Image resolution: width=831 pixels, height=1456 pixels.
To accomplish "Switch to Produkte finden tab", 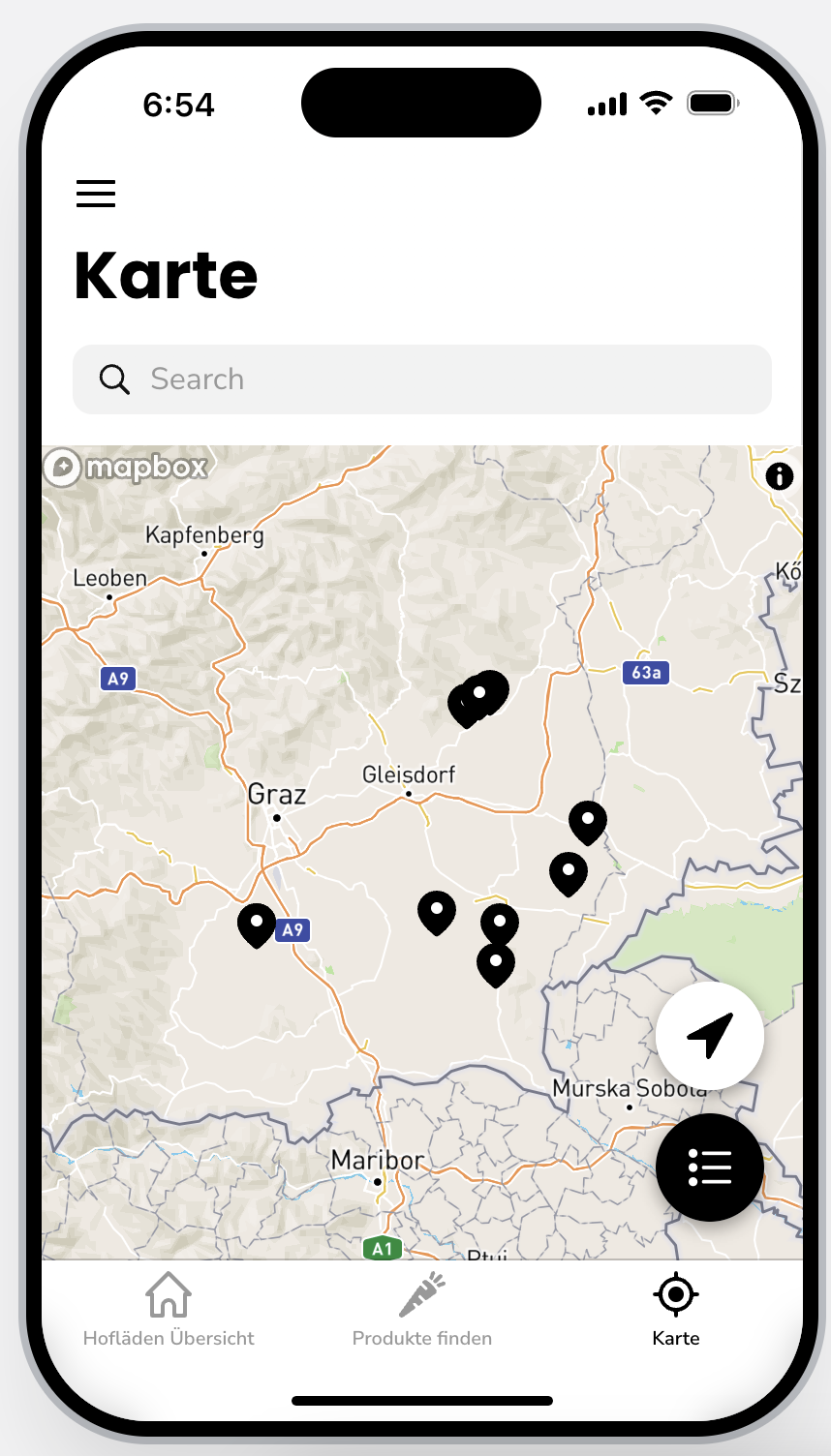I will 422,1310.
